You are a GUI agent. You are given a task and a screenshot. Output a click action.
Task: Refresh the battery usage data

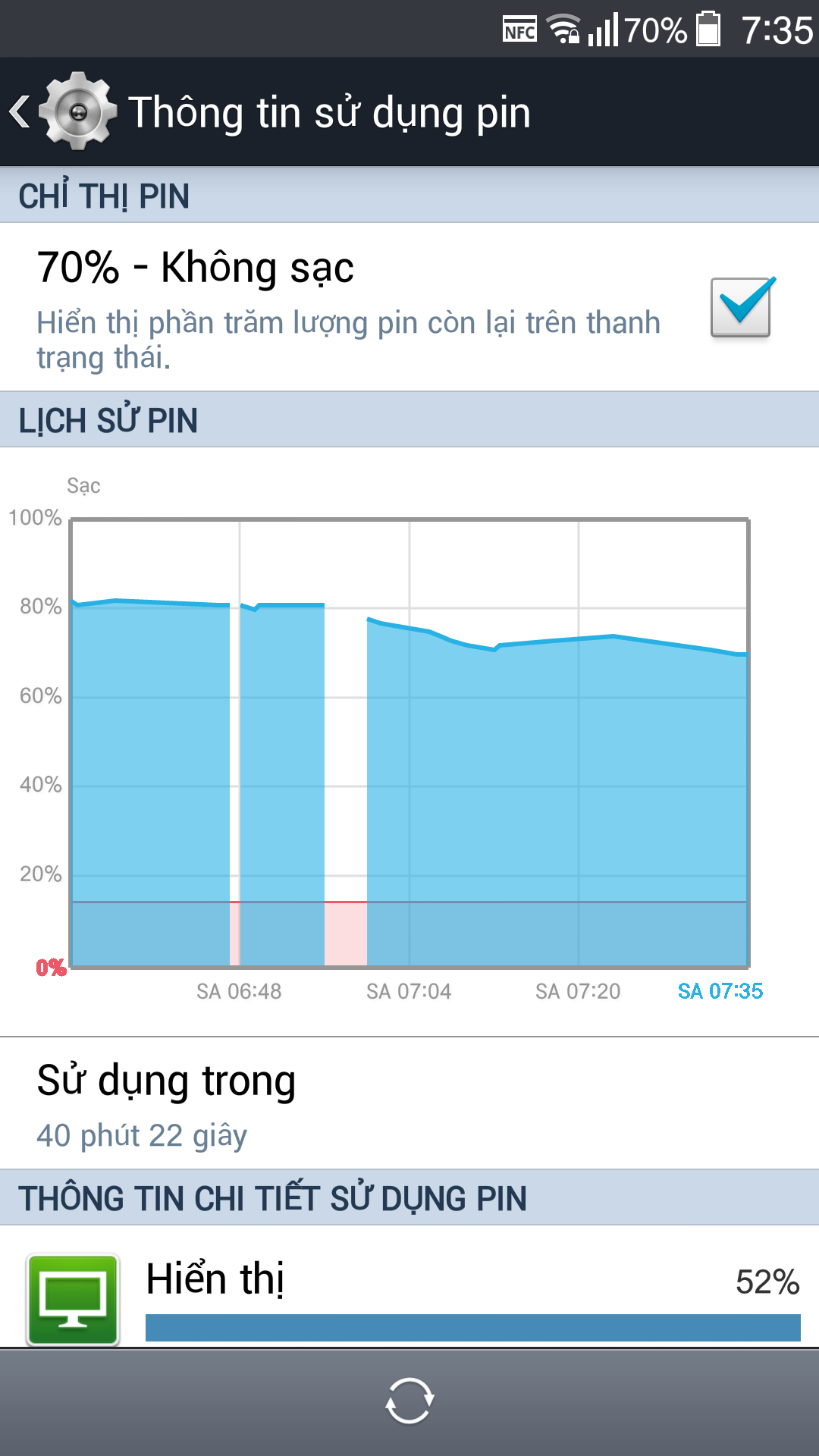409,1401
